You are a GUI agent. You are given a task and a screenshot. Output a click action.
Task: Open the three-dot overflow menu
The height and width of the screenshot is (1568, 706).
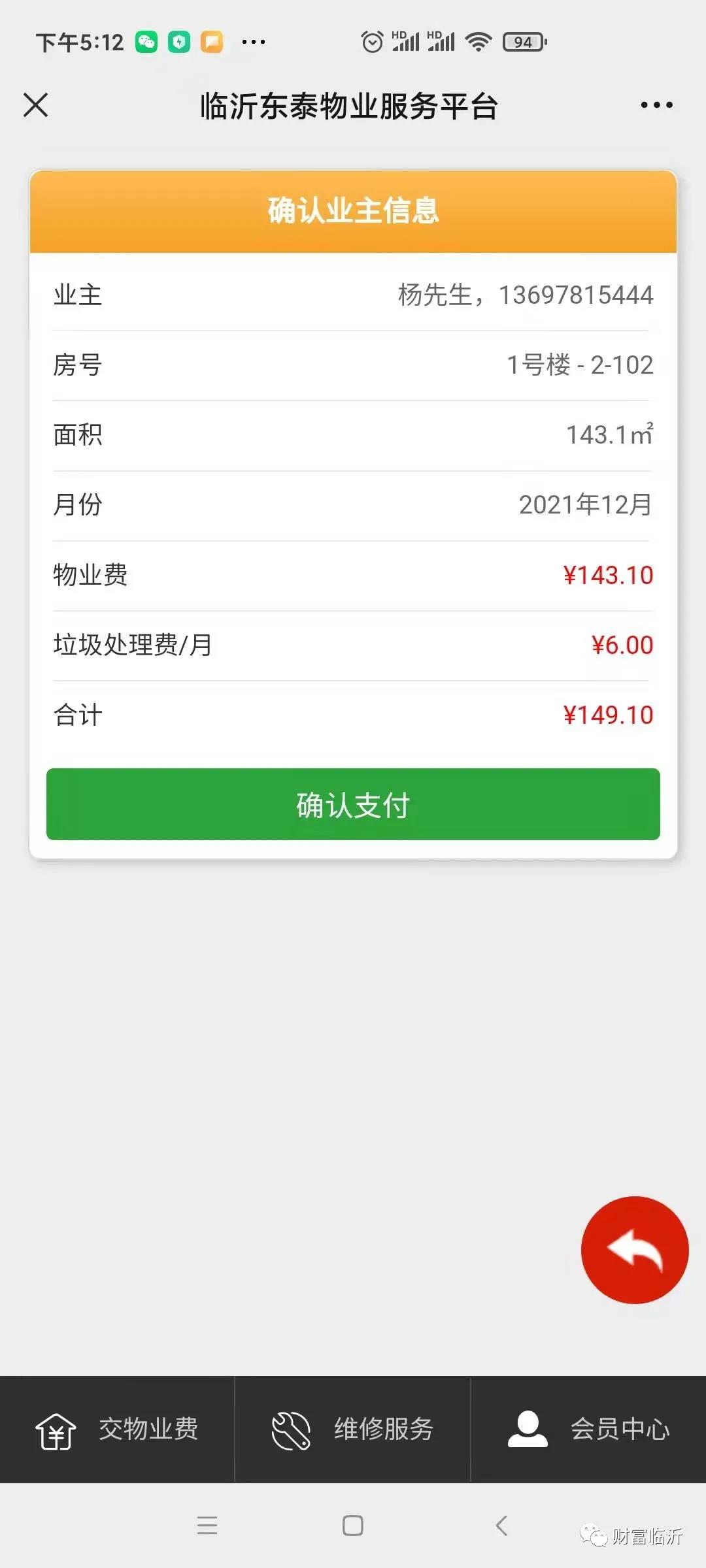656,105
